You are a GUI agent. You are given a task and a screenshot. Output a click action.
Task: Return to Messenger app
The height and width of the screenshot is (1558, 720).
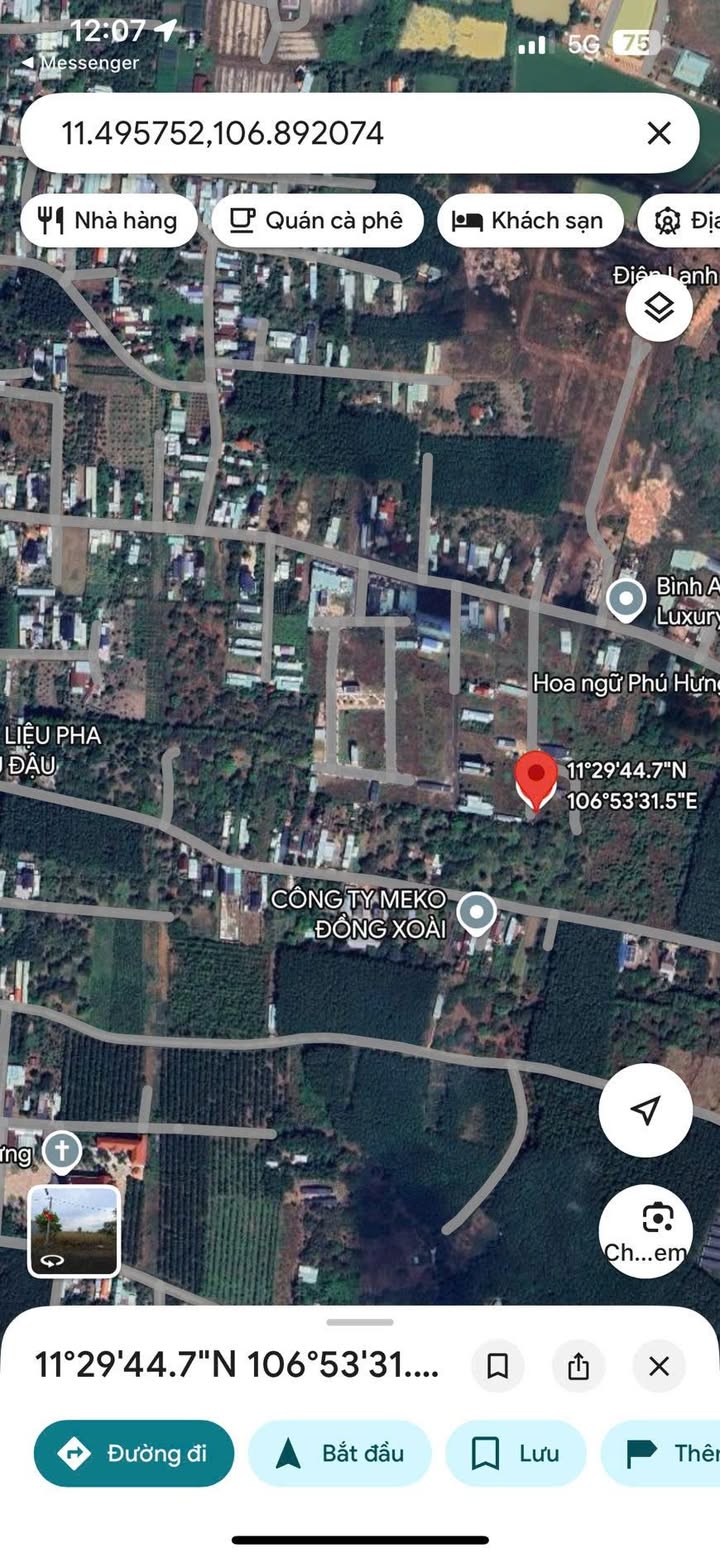pos(80,63)
